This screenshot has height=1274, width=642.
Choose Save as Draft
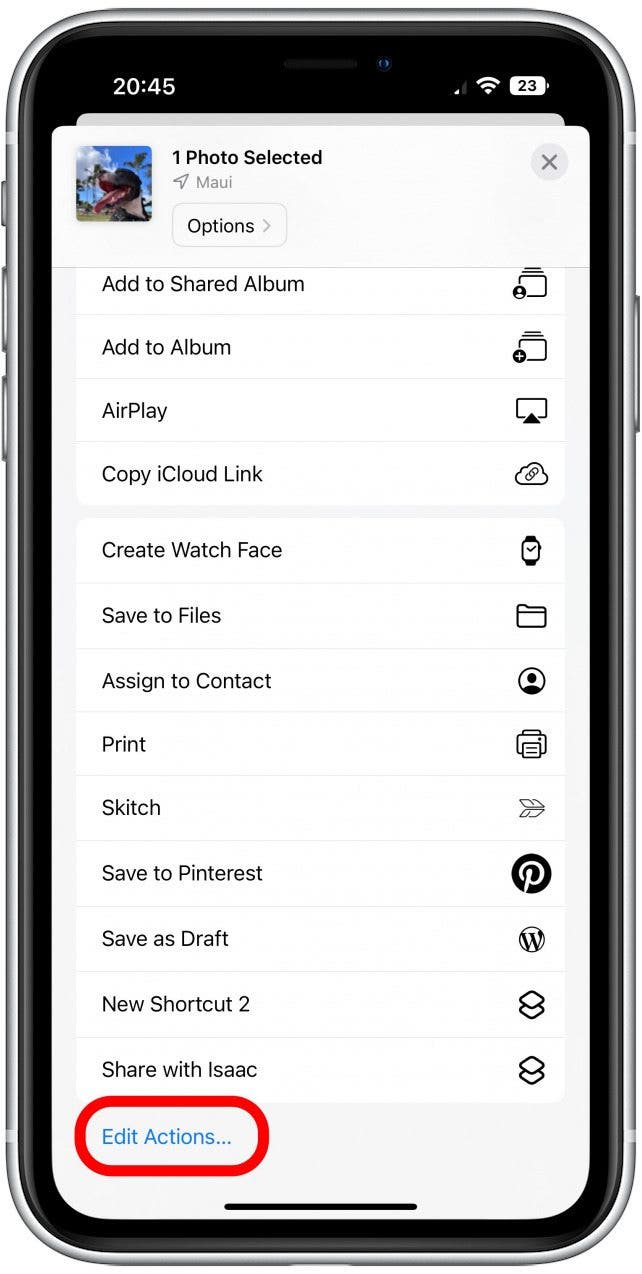[320, 939]
